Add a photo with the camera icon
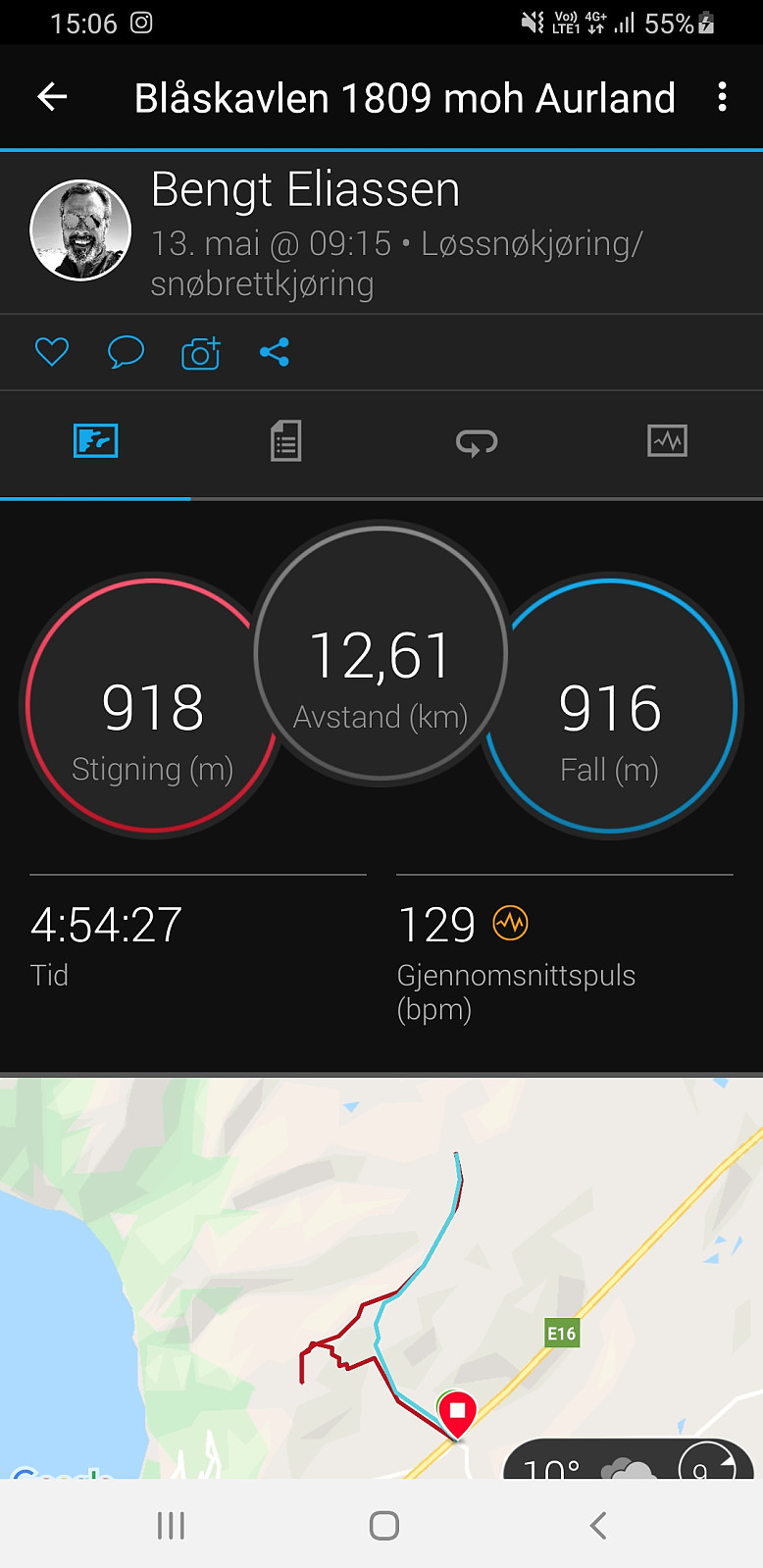Screen dimensions: 763x1568 pyautogui.click(x=200, y=352)
